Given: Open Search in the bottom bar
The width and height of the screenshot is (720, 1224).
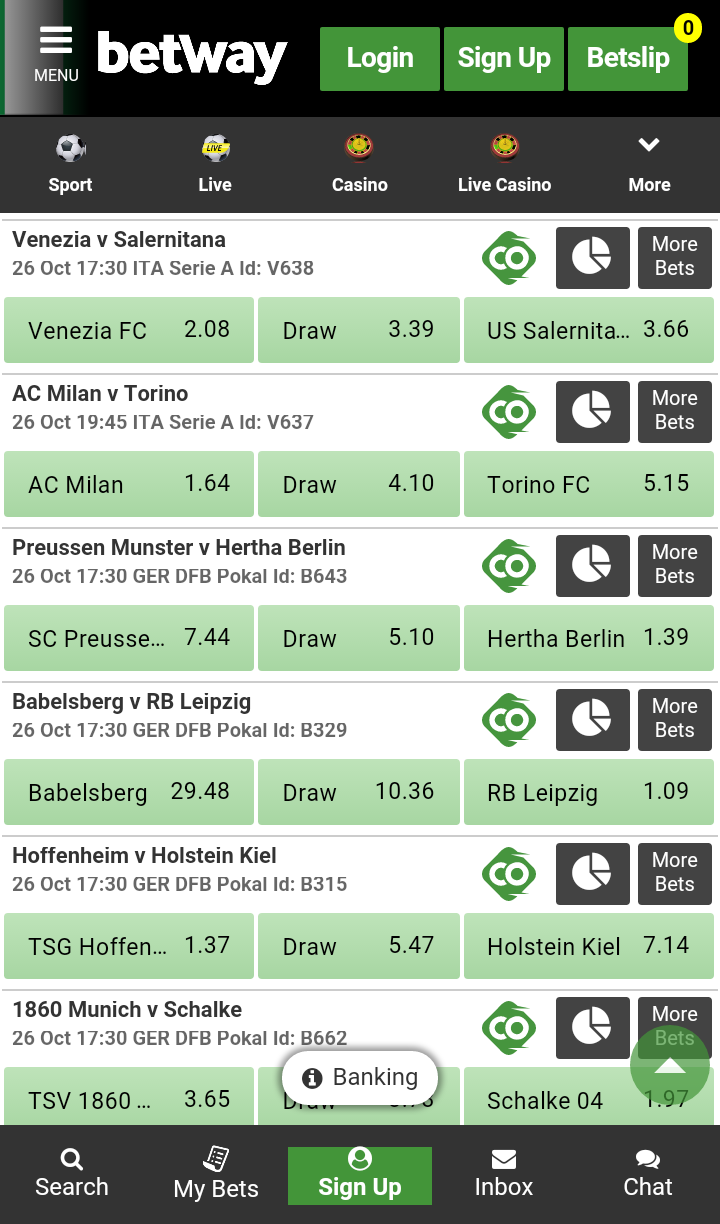Looking at the screenshot, I should point(72,1174).
